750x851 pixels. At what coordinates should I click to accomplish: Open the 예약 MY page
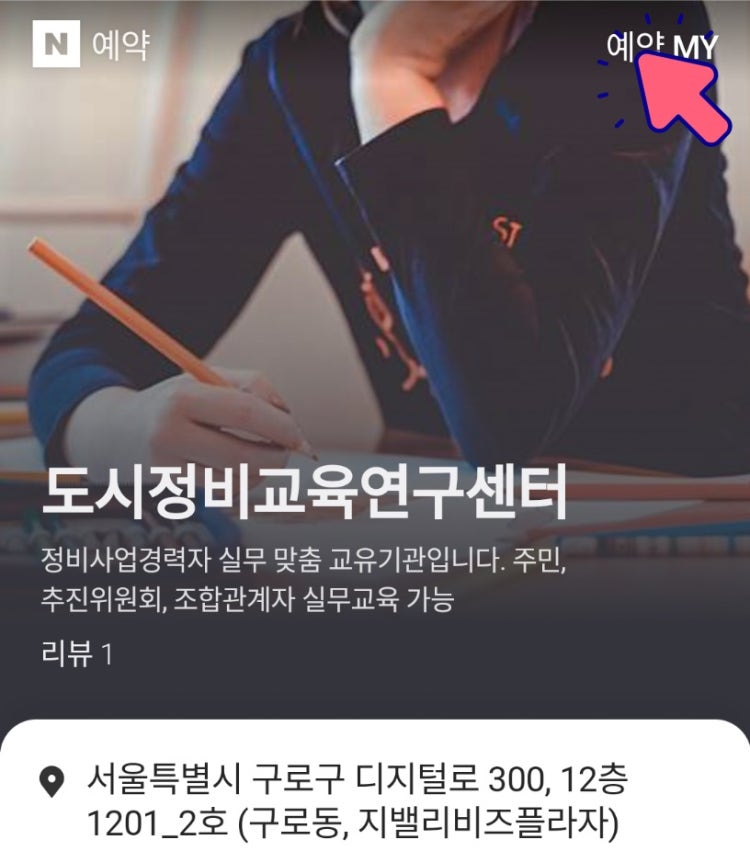(x=661, y=47)
